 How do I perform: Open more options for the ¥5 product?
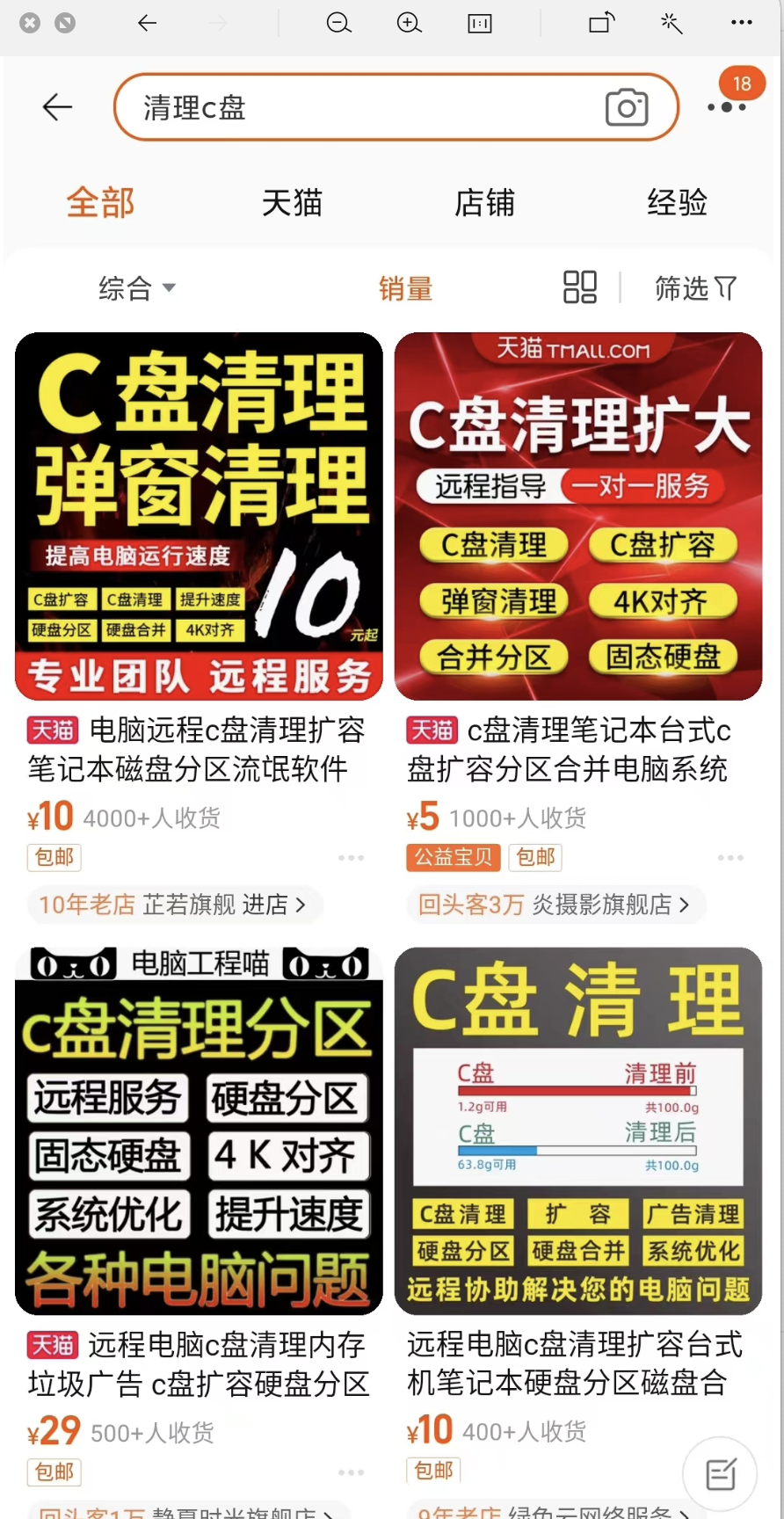(730, 857)
